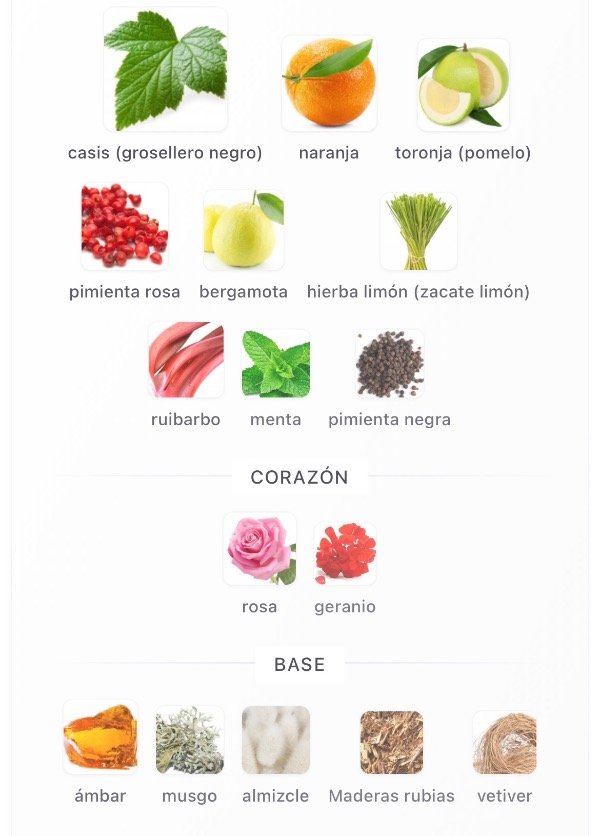Select the naranja note tile
600x836 pixels.
tap(328, 84)
